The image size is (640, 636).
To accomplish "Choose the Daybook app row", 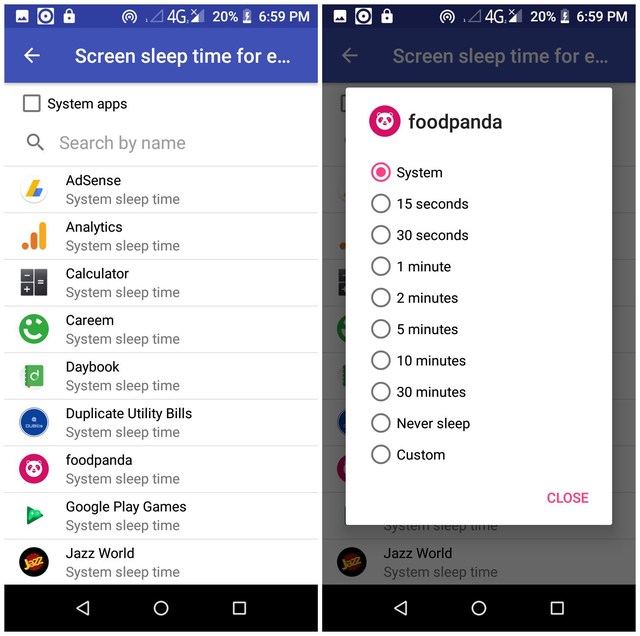I will [x=160, y=376].
